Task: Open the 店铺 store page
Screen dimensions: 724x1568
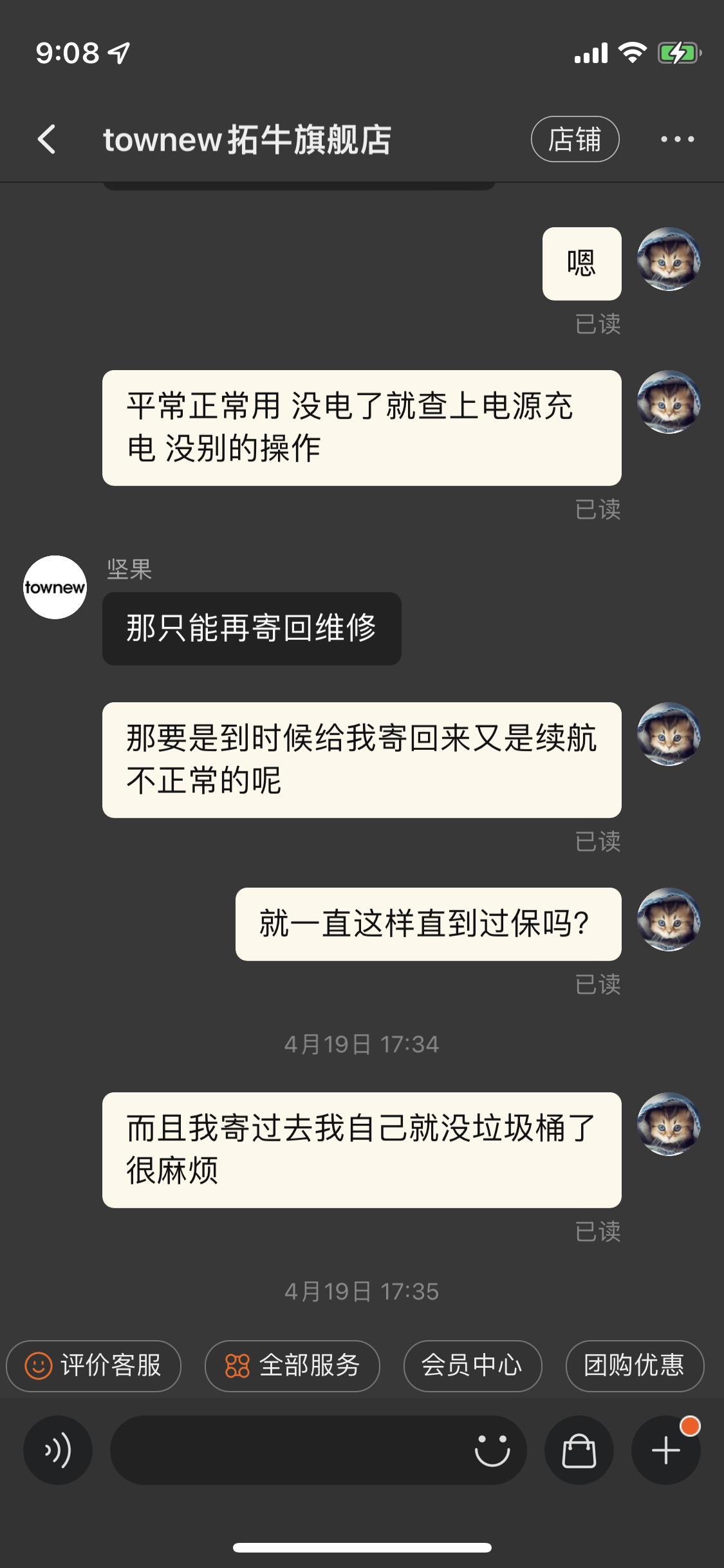Action: 575,139
